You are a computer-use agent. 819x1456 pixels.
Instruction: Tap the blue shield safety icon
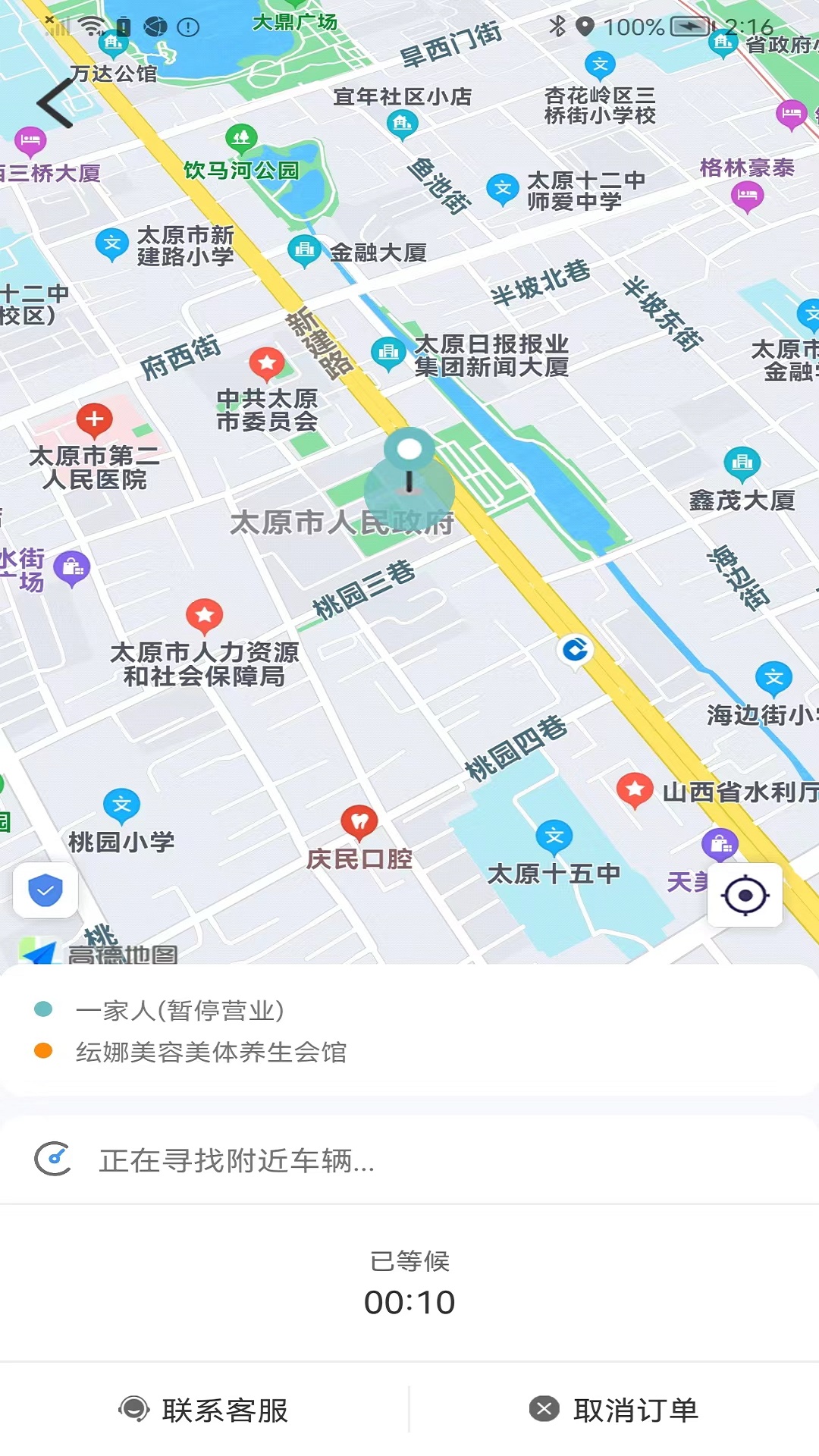pos(45,891)
